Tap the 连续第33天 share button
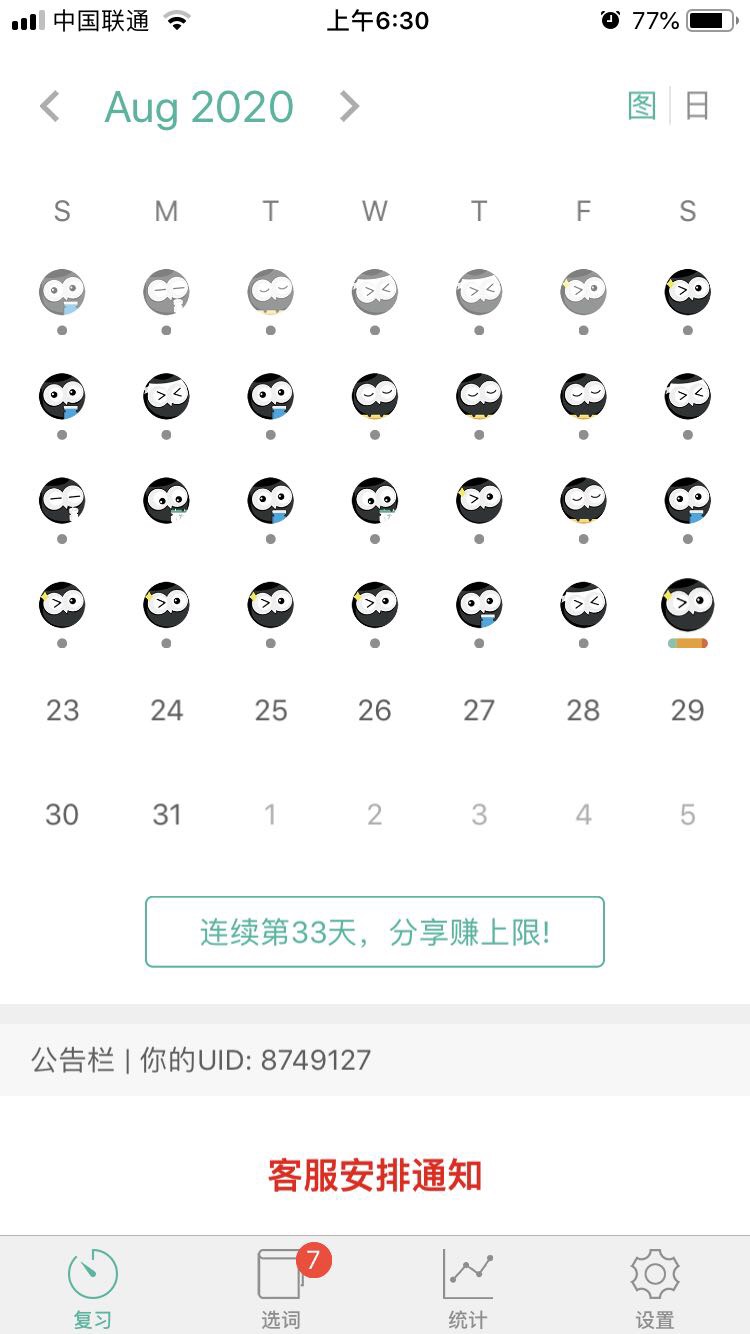The width and height of the screenshot is (750, 1334). click(x=375, y=932)
